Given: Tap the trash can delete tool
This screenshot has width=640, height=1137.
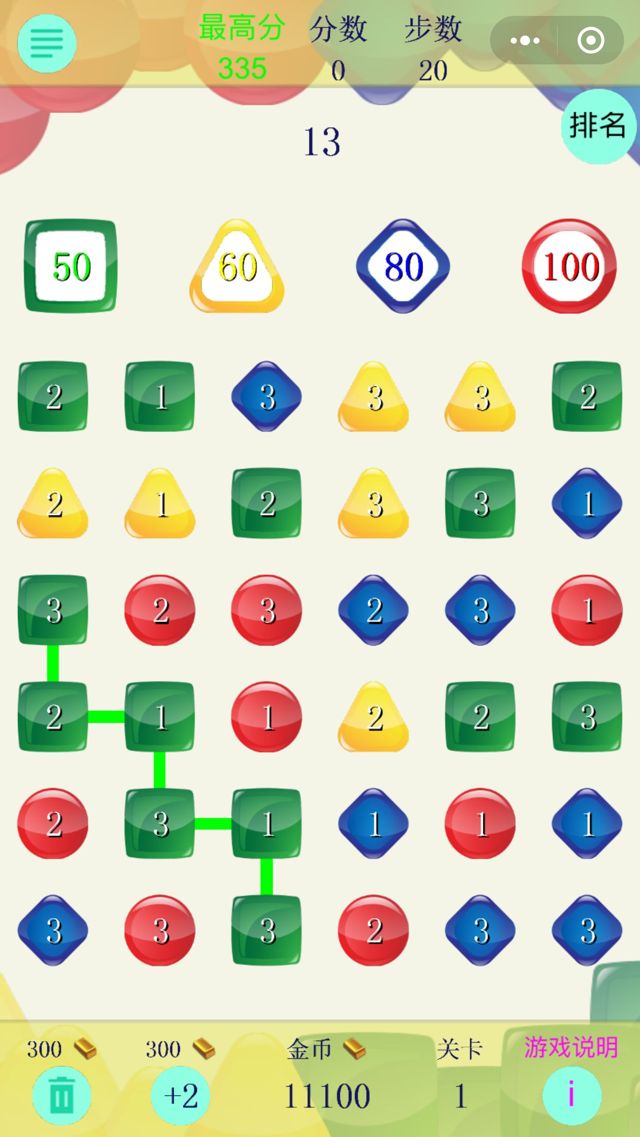Looking at the screenshot, I should [x=62, y=1095].
